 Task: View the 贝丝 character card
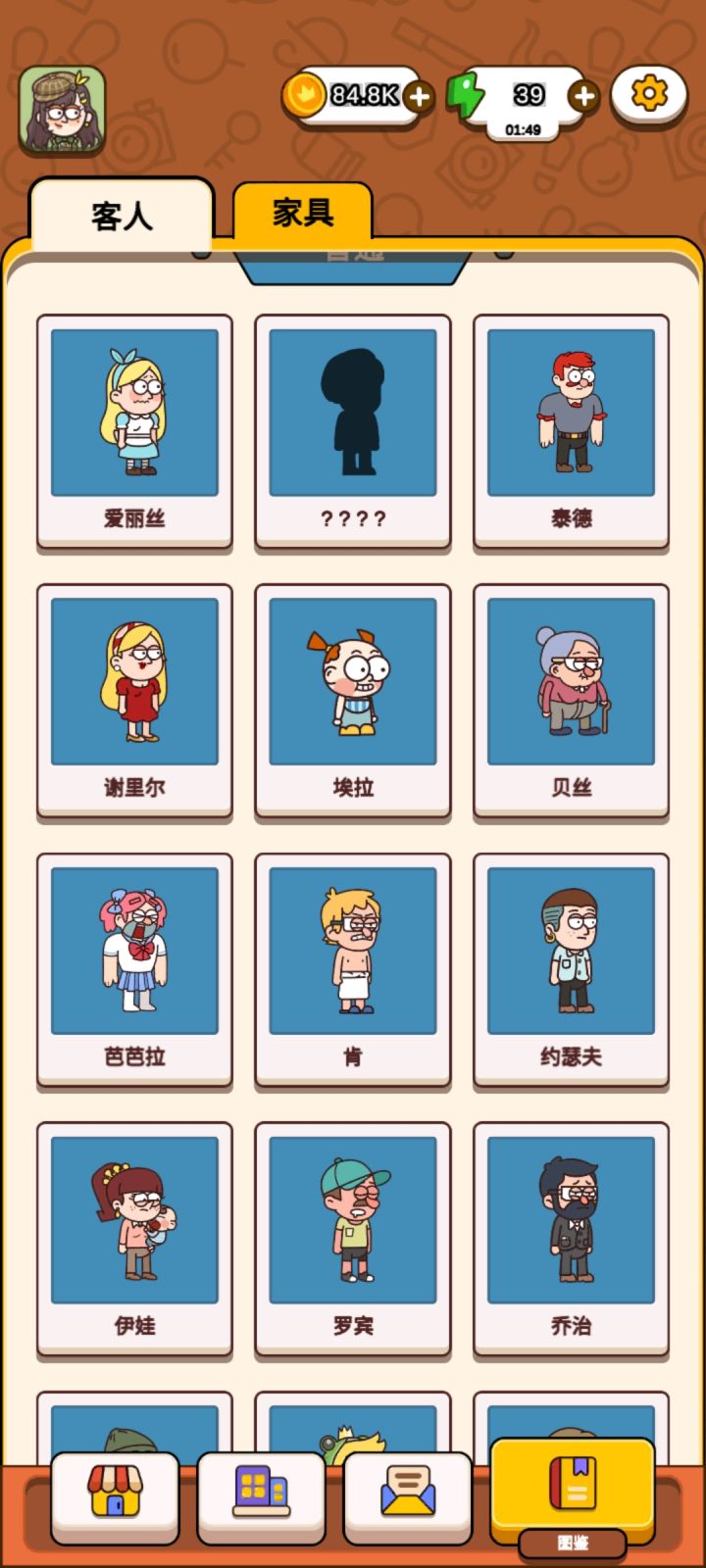pyautogui.click(x=571, y=700)
